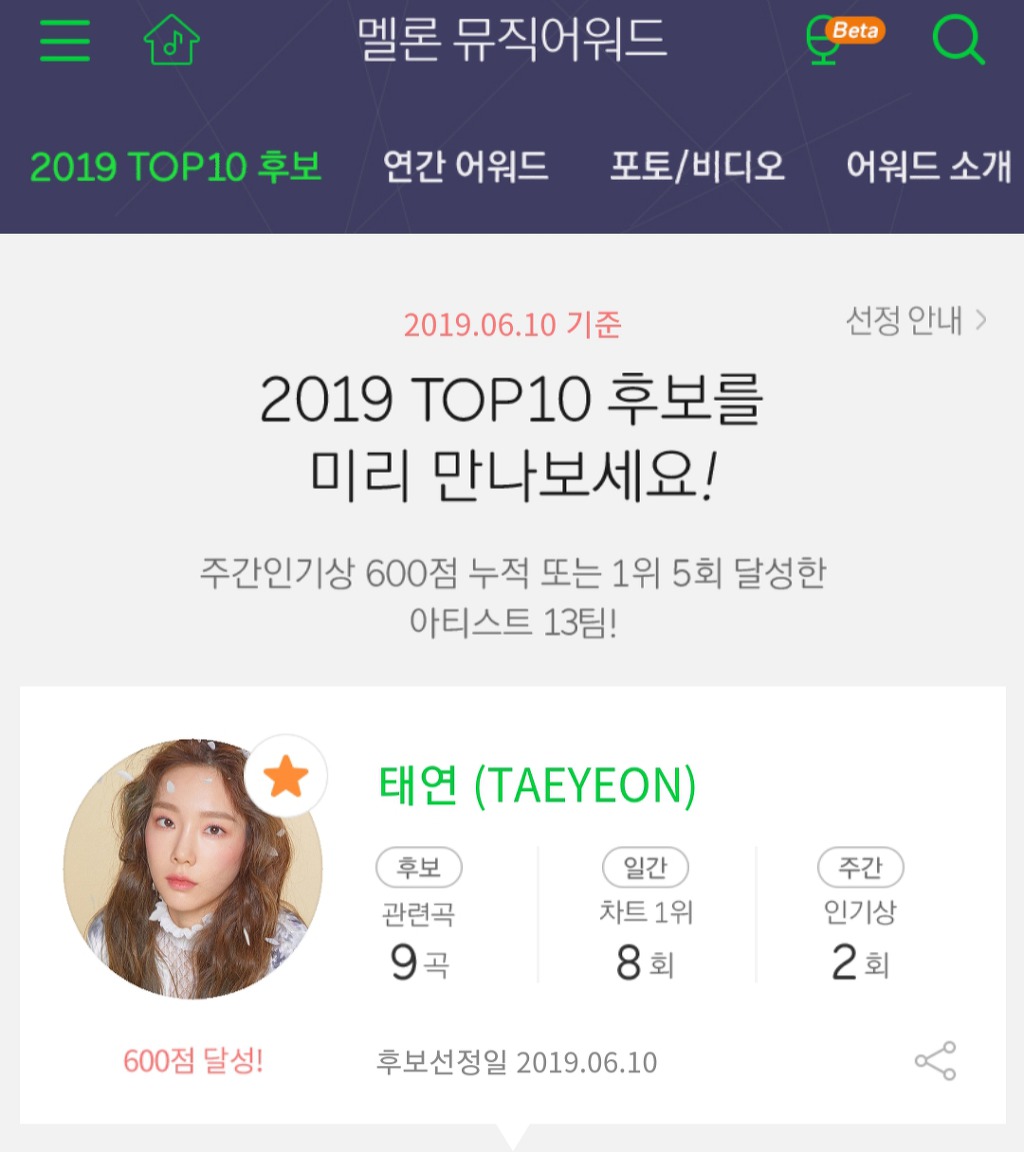
Task: Open 태연 (TAEYEON) artist page
Action: pyautogui.click(x=537, y=786)
